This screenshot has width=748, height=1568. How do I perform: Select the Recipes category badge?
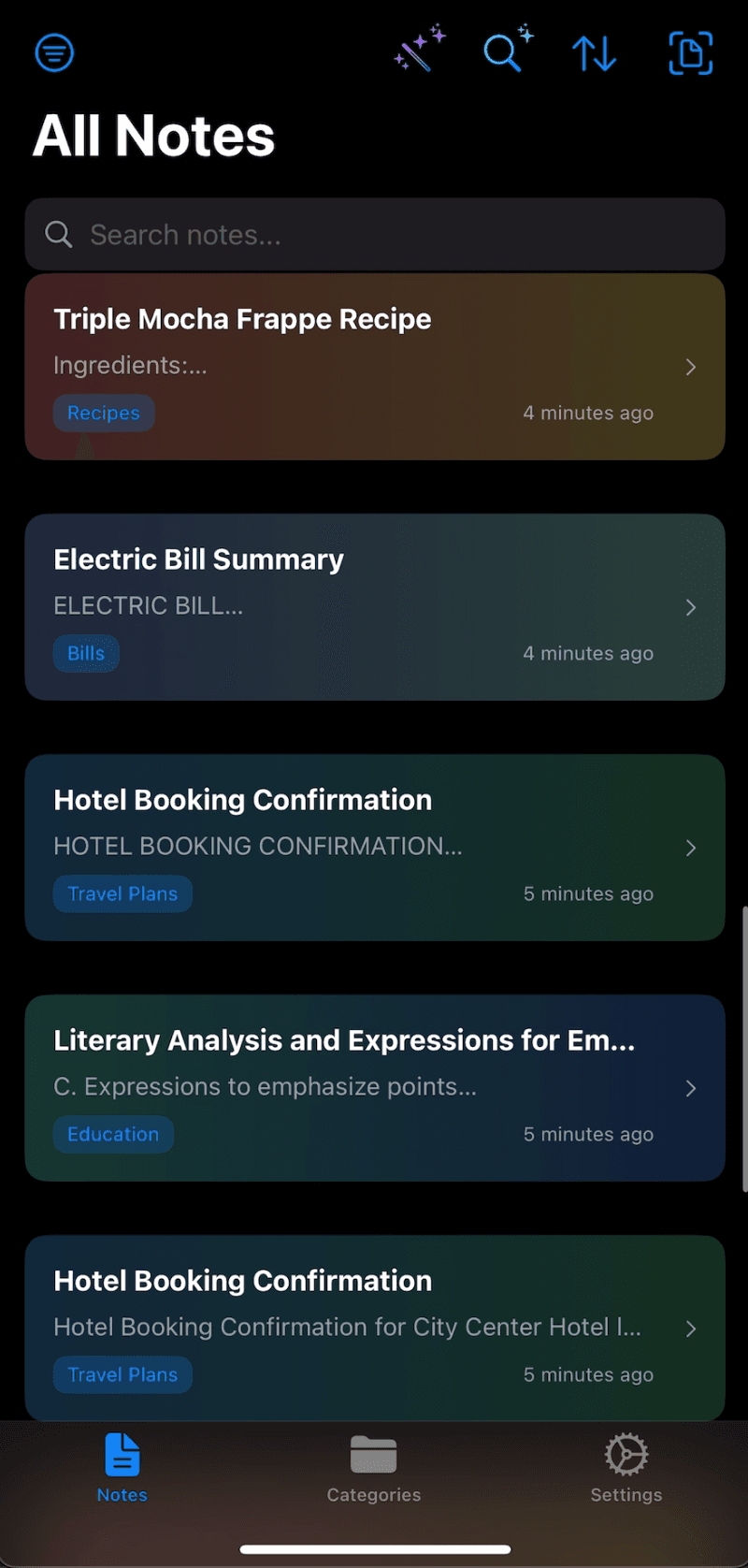104,413
